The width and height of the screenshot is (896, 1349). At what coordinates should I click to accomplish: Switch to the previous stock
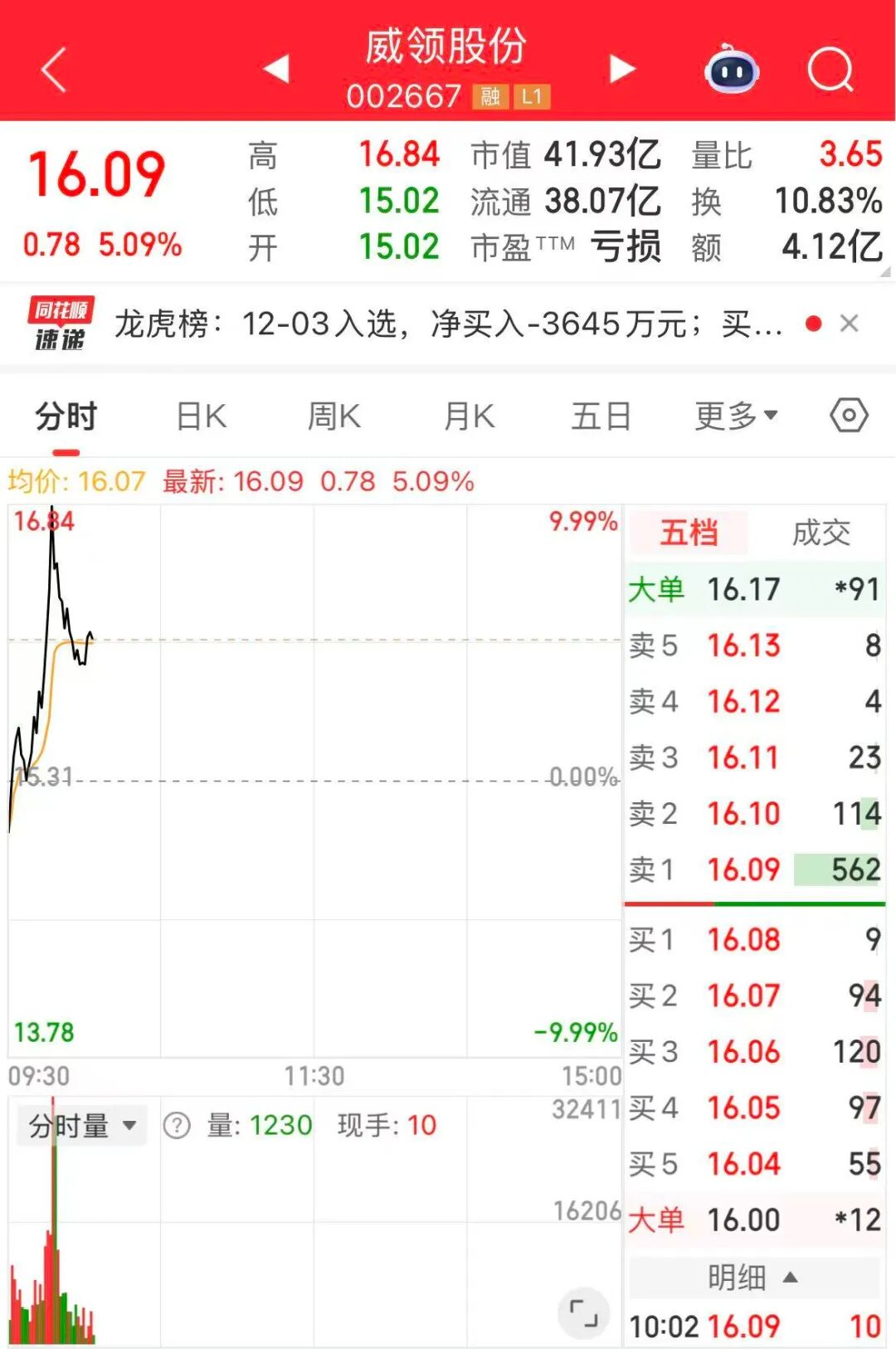276,70
